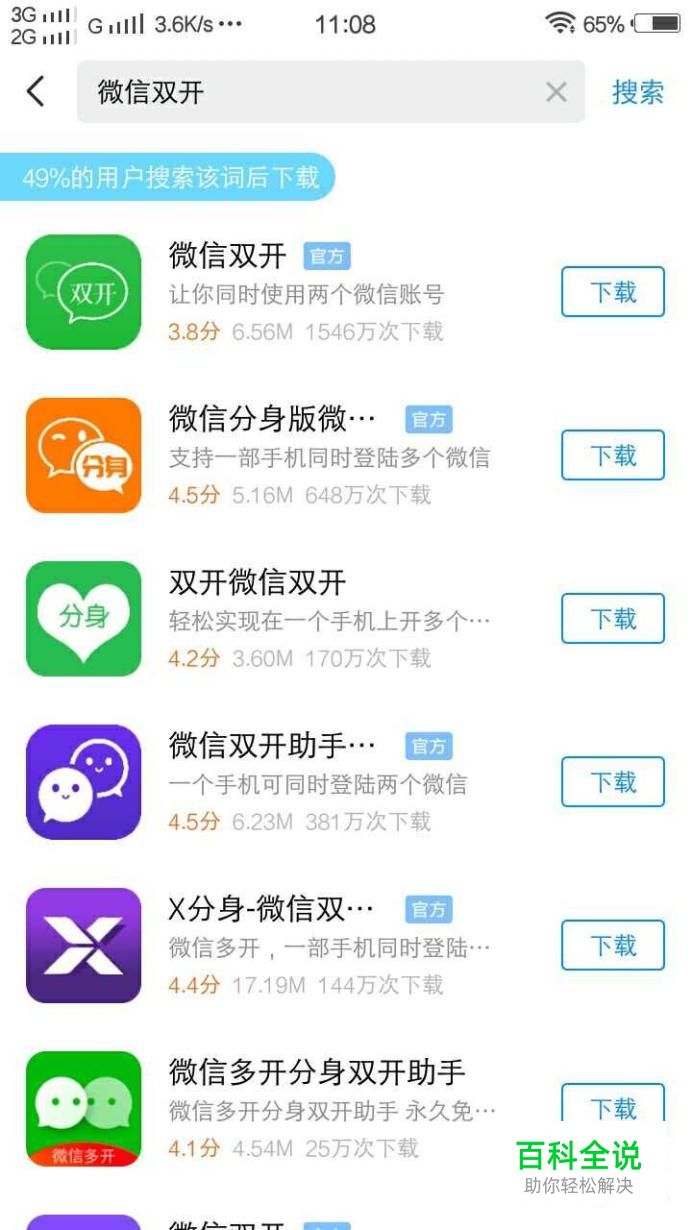
Task: Tap the 搜索 button
Action: (638, 92)
